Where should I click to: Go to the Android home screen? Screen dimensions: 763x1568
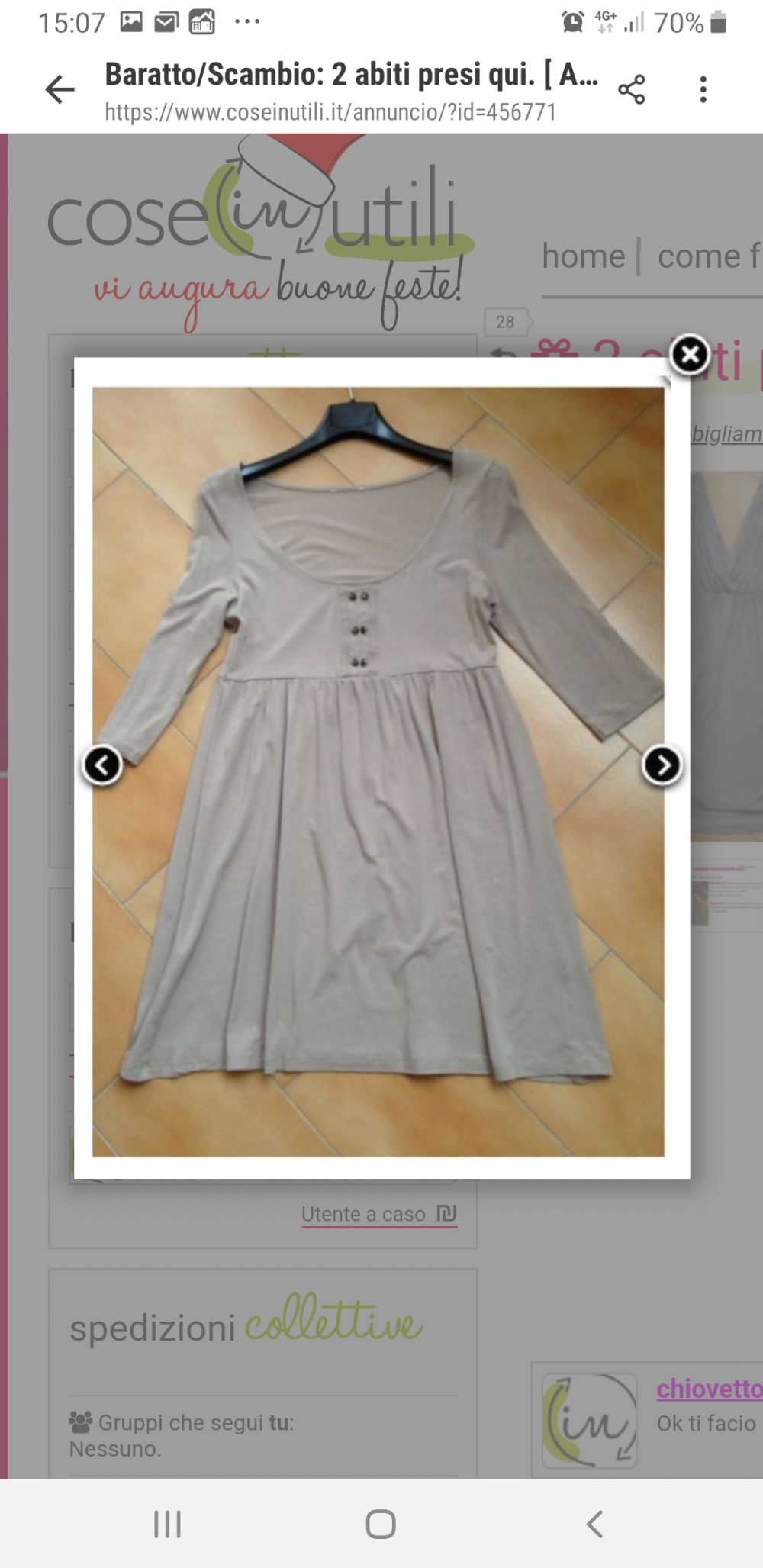click(x=381, y=1525)
